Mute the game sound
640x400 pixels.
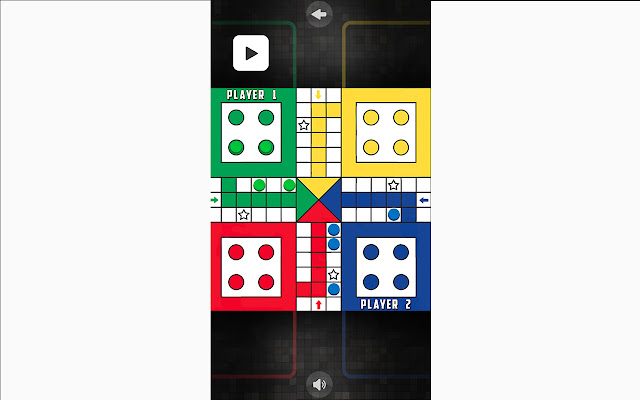click(x=319, y=384)
